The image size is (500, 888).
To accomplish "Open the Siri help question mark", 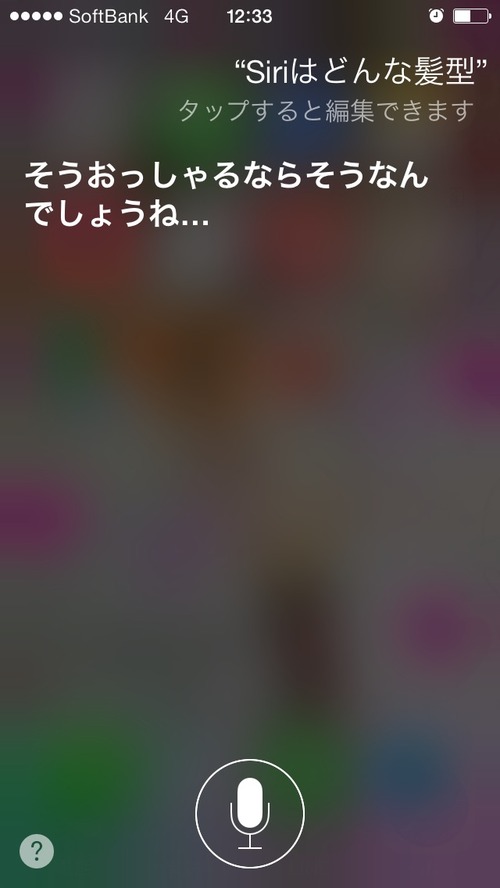I will click(x=37, y=851).
